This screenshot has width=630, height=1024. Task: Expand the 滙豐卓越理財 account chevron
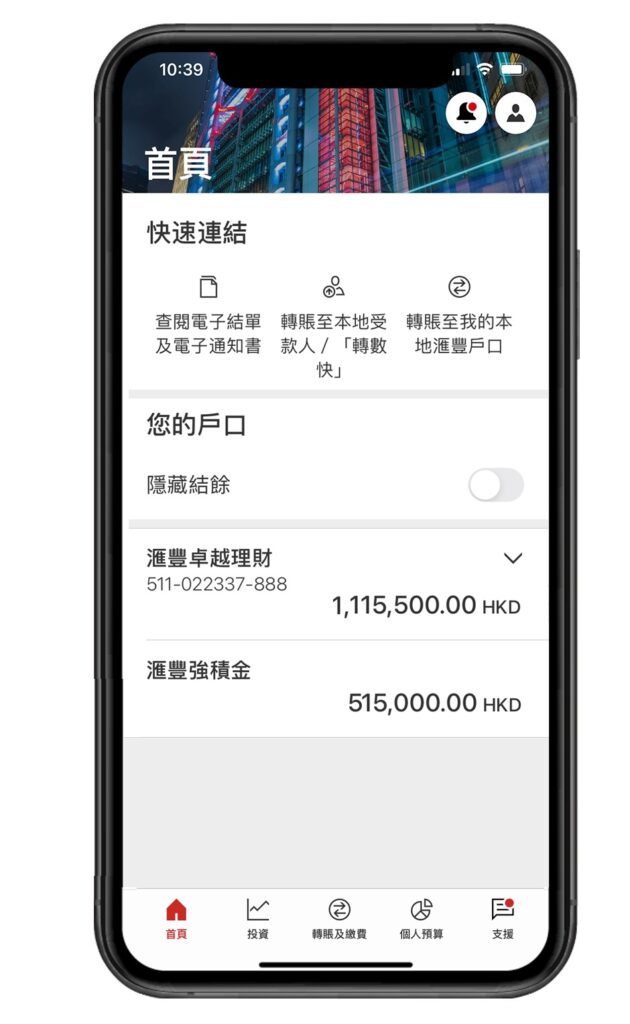coord(513,558)
